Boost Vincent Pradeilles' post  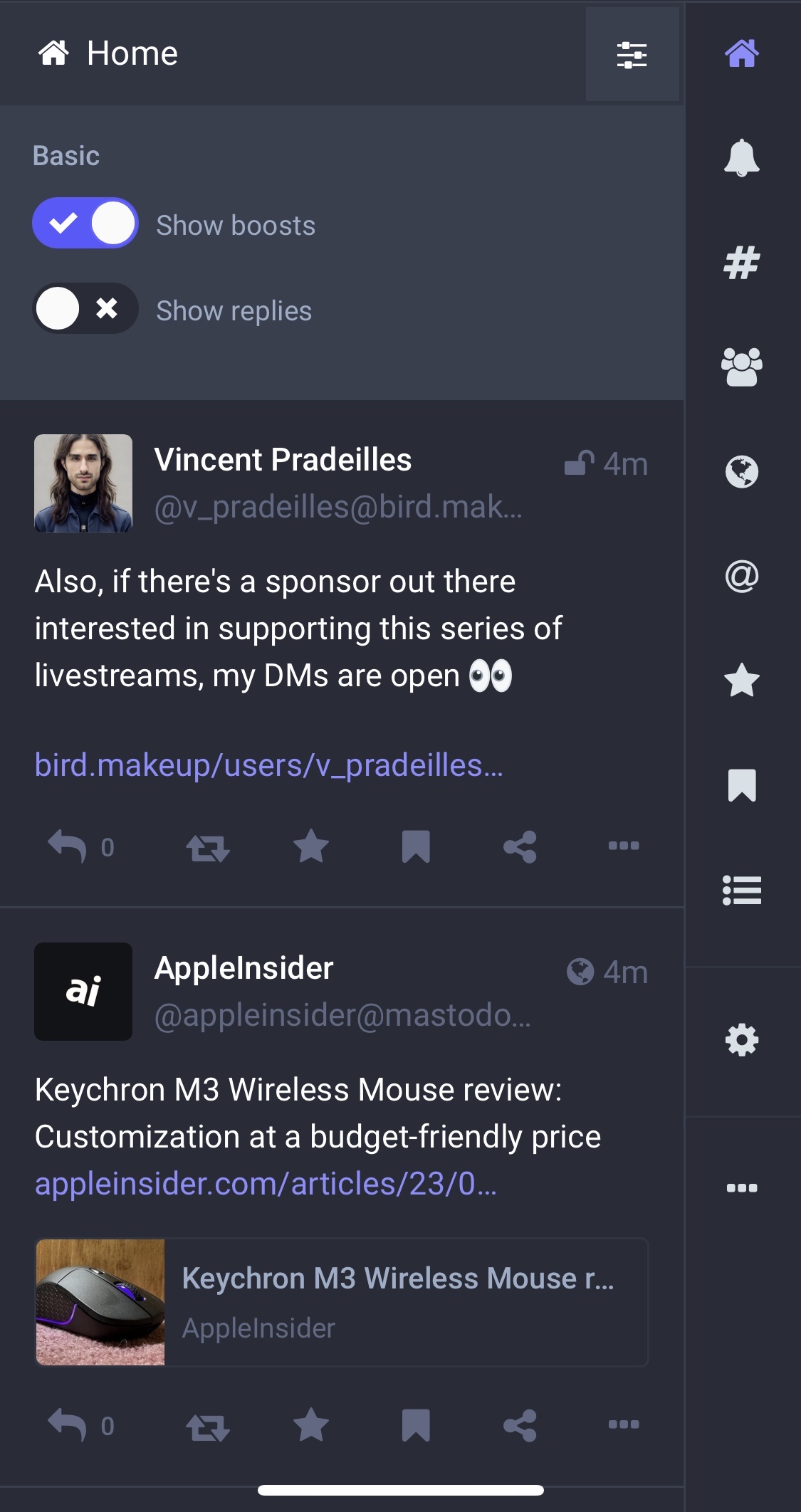pos(207,847)
